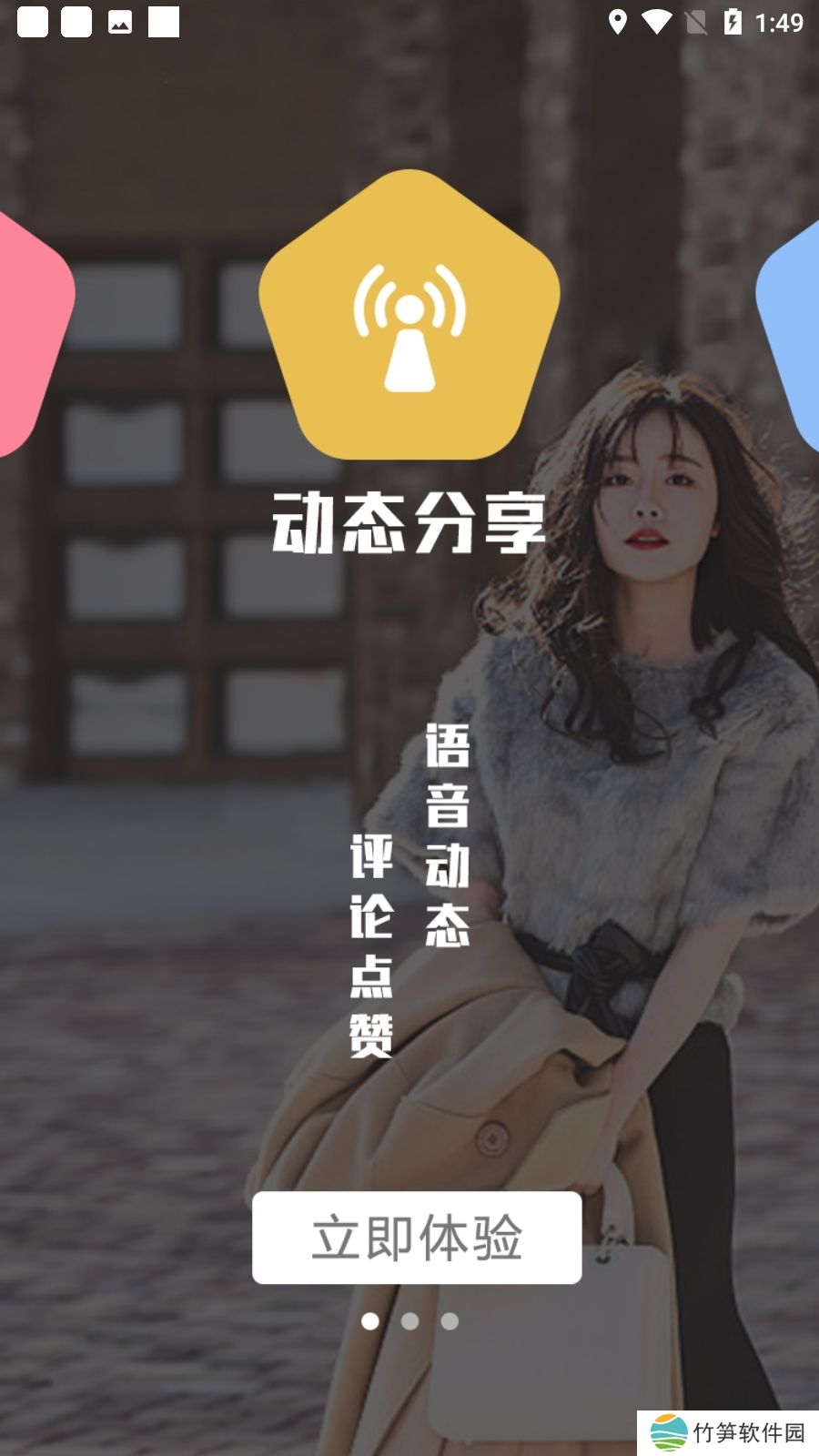Jump to the third onboarding page dot
The image size is (819, 1456).
pyautogui.click(x=450, y=1320)
